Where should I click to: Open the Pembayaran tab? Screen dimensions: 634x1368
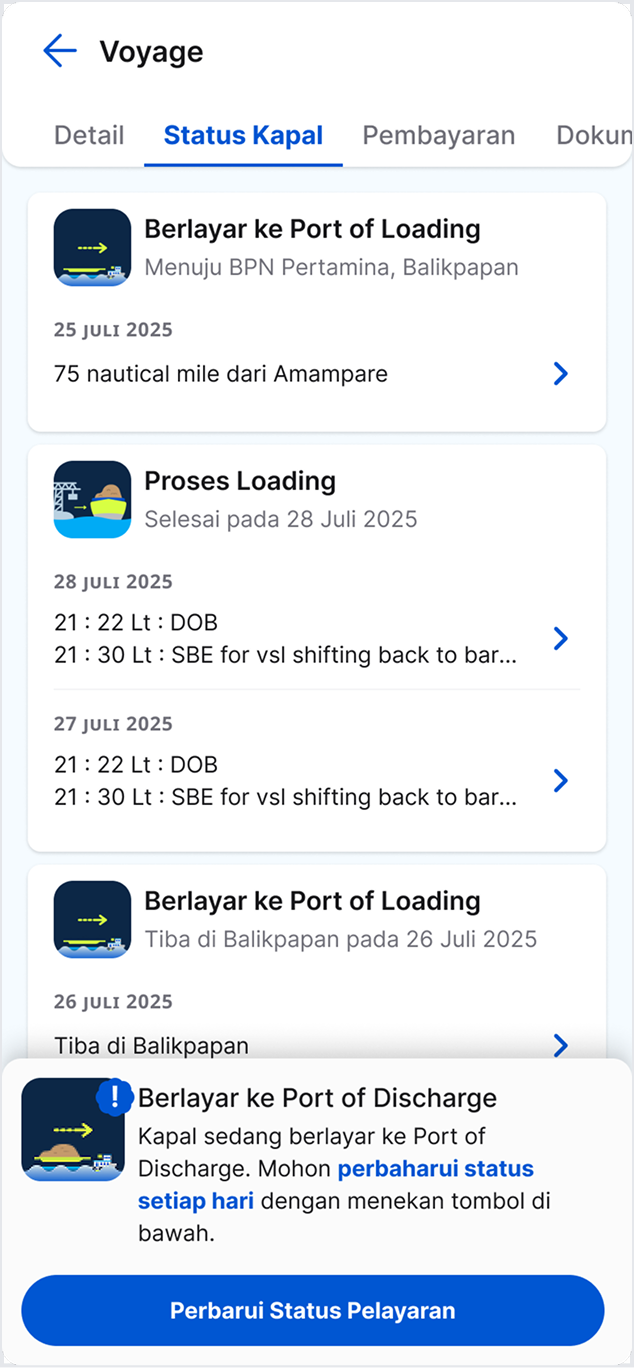coord(438,136)
